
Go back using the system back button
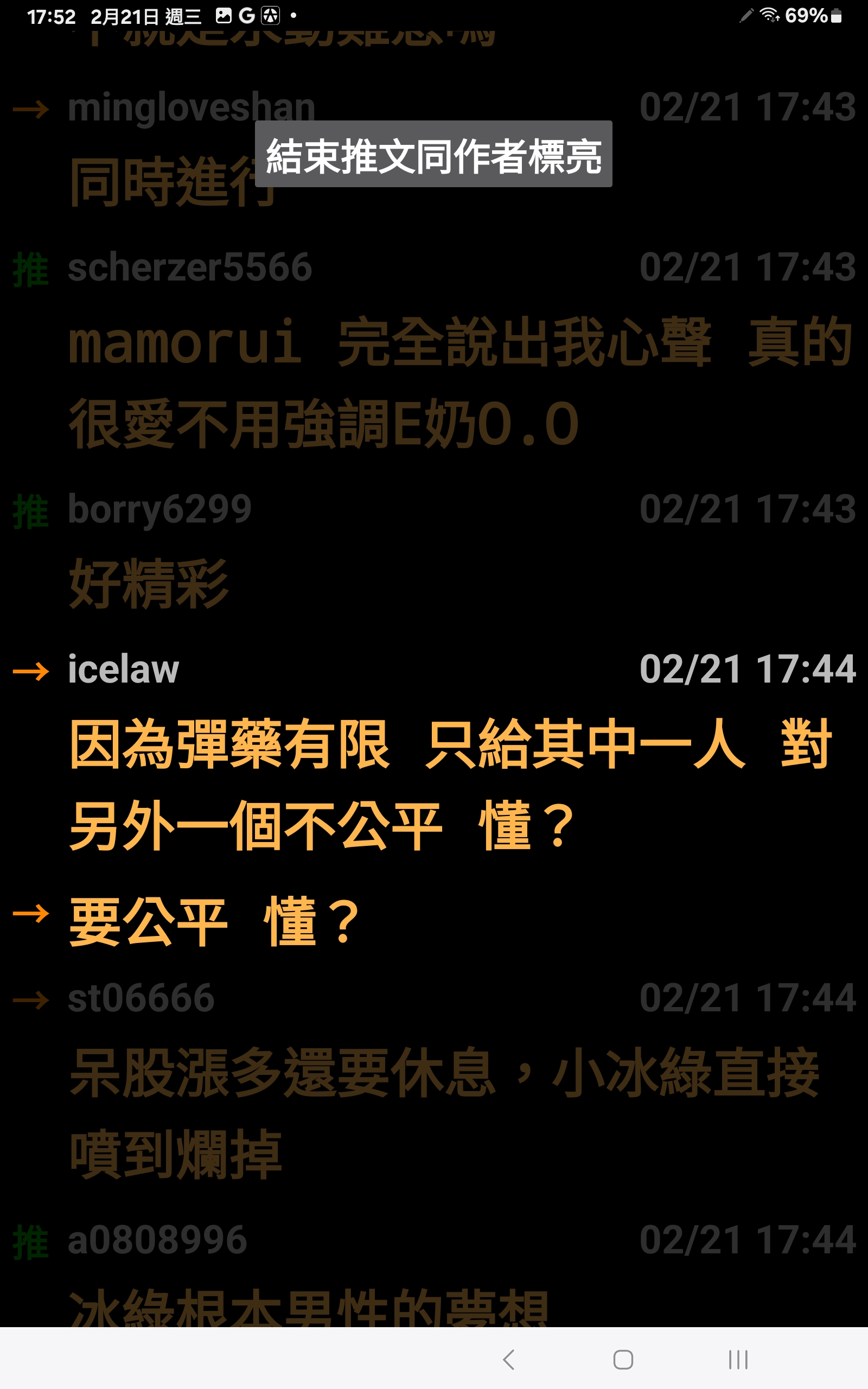(509, 1359)
